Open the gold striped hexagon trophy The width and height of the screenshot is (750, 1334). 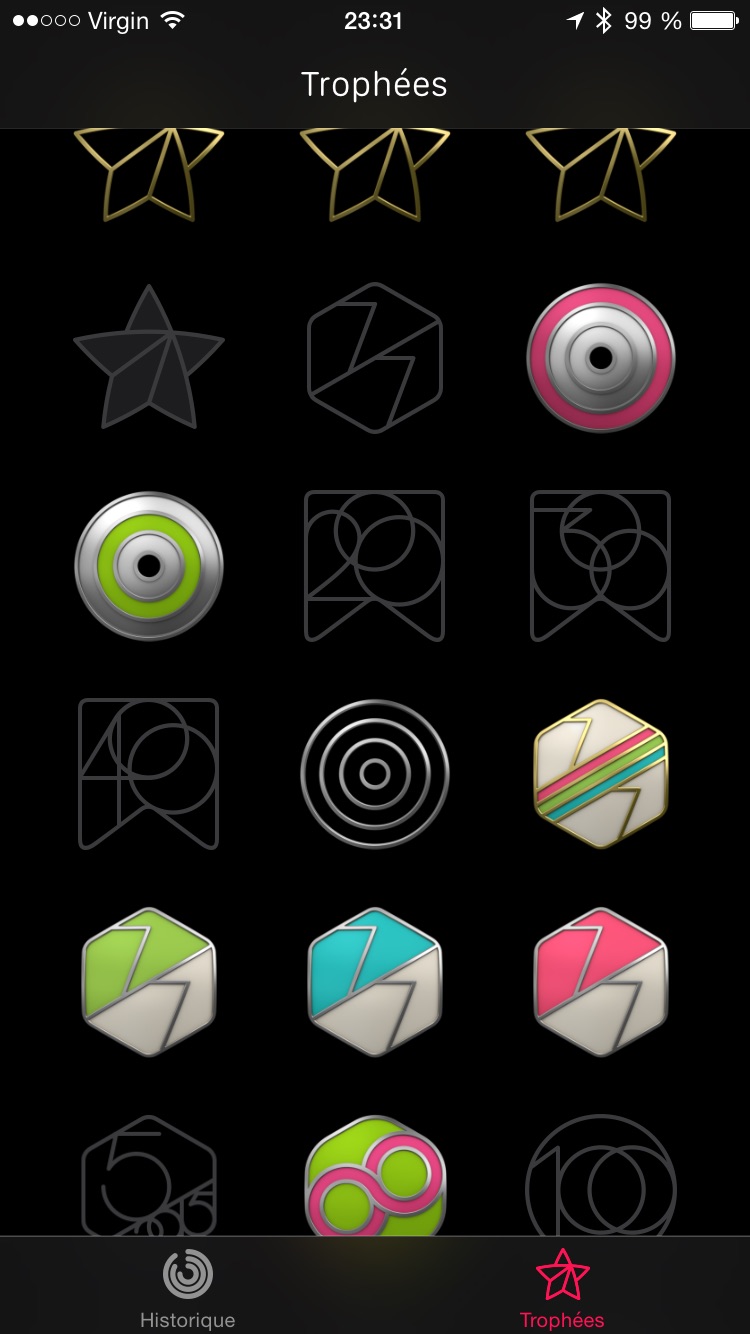[x=601, y=774]
